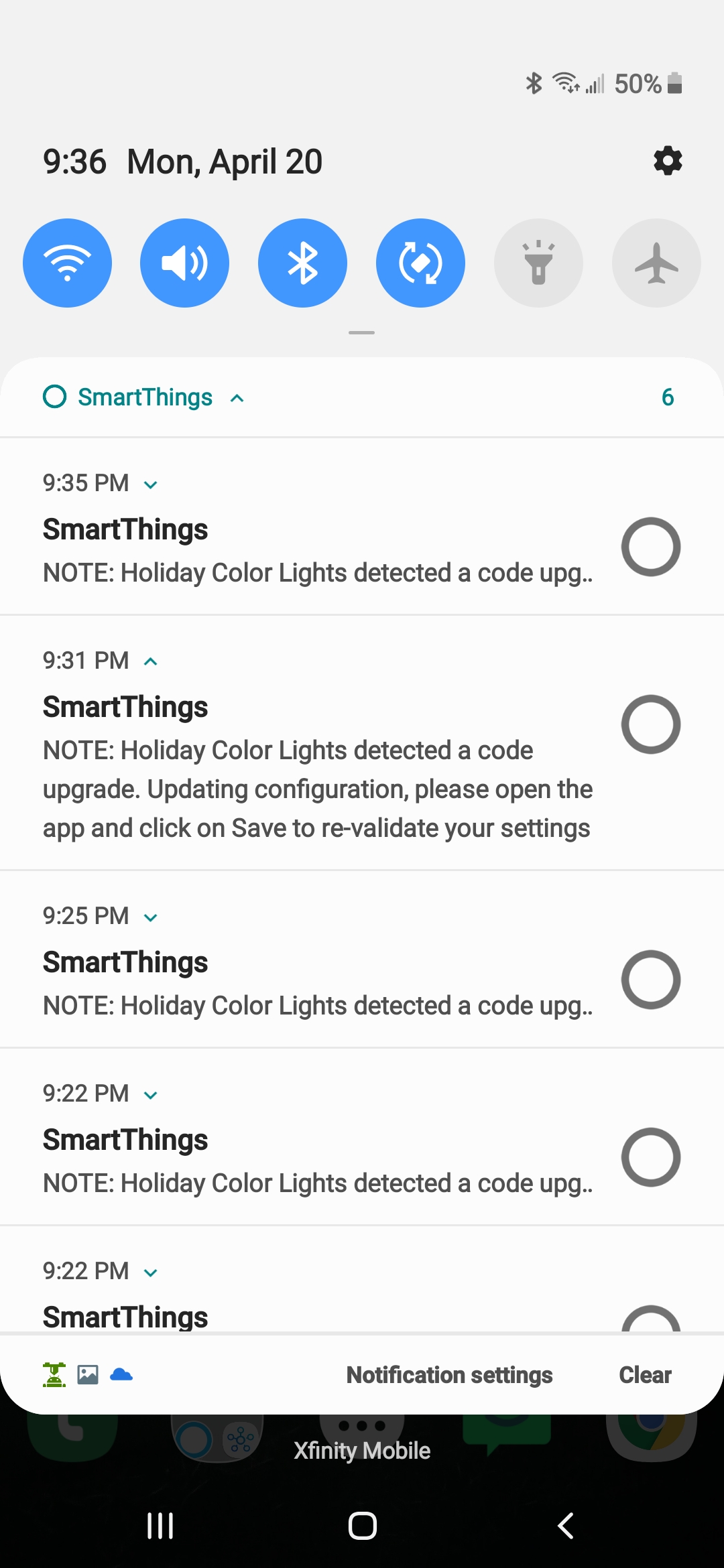724x1568 pixels.
Task: Collapse the 9:31 PM SmartThings notification
Action: click(151, 661)
